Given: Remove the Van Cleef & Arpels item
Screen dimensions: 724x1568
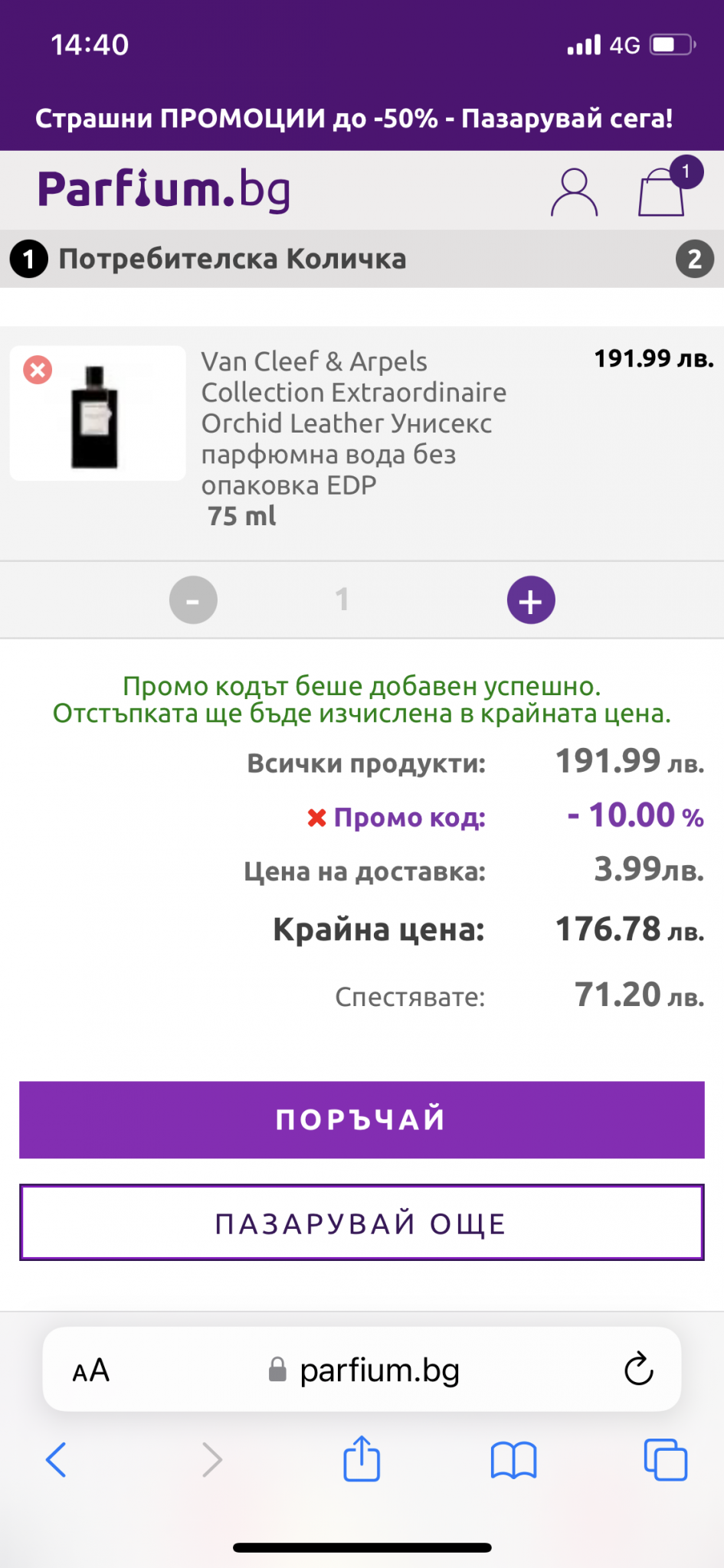Looking at the screenshot, I should [38, 370].
